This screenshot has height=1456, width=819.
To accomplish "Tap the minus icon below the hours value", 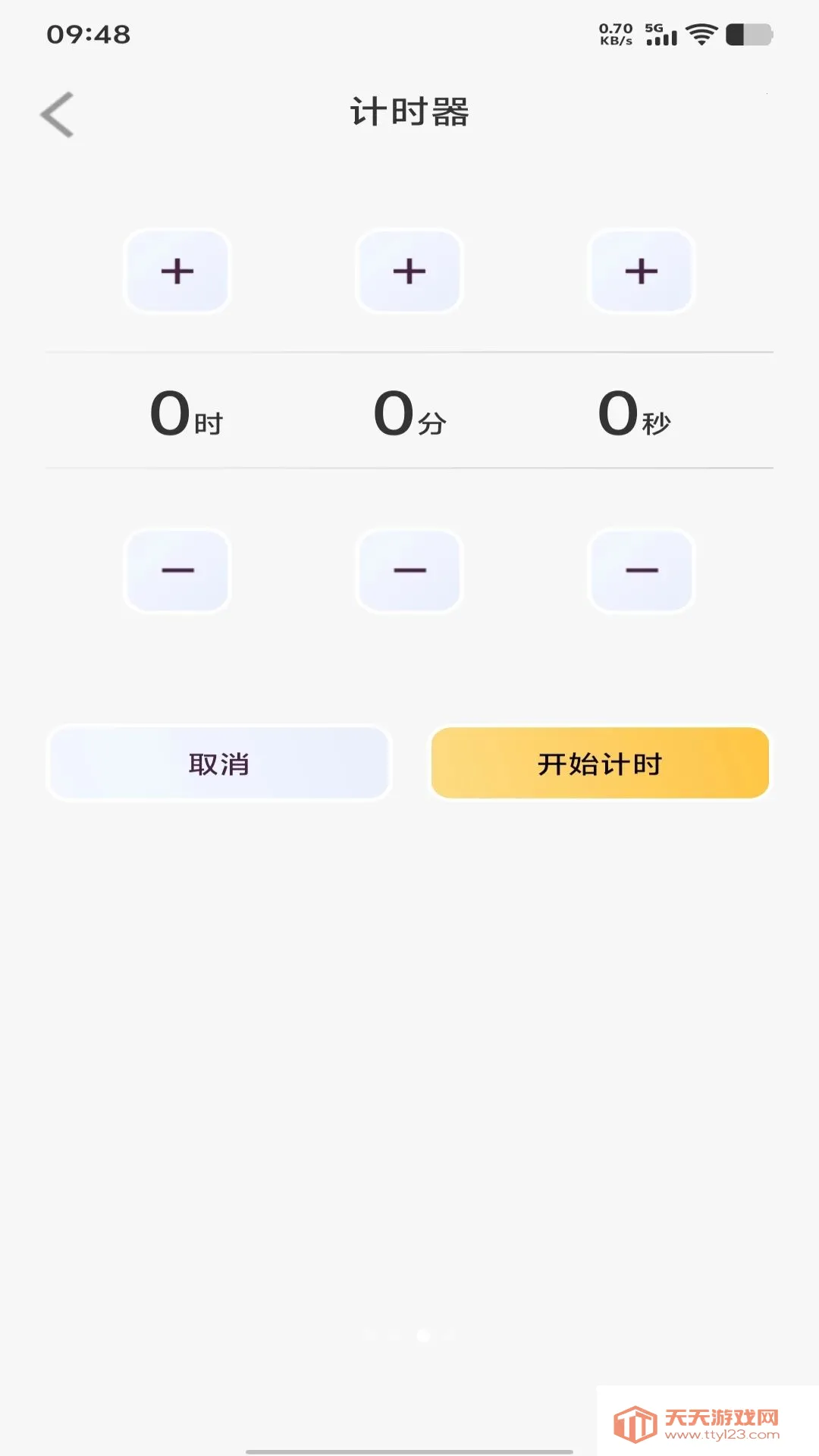I will tap(177, 570).
